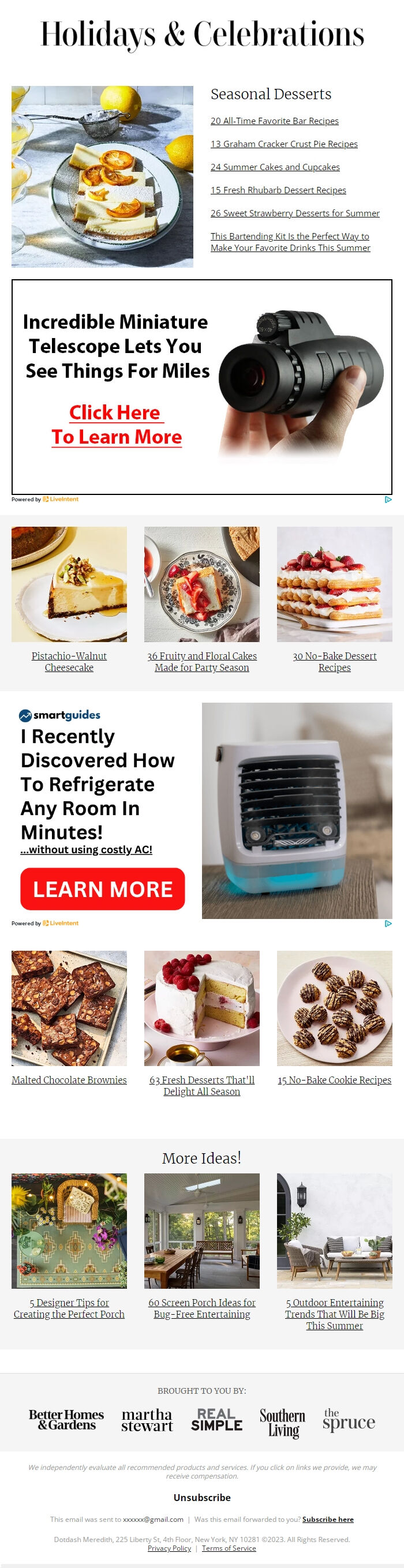
Task: Tap the Subscribe here link
Action: (x=327, y=1520)
